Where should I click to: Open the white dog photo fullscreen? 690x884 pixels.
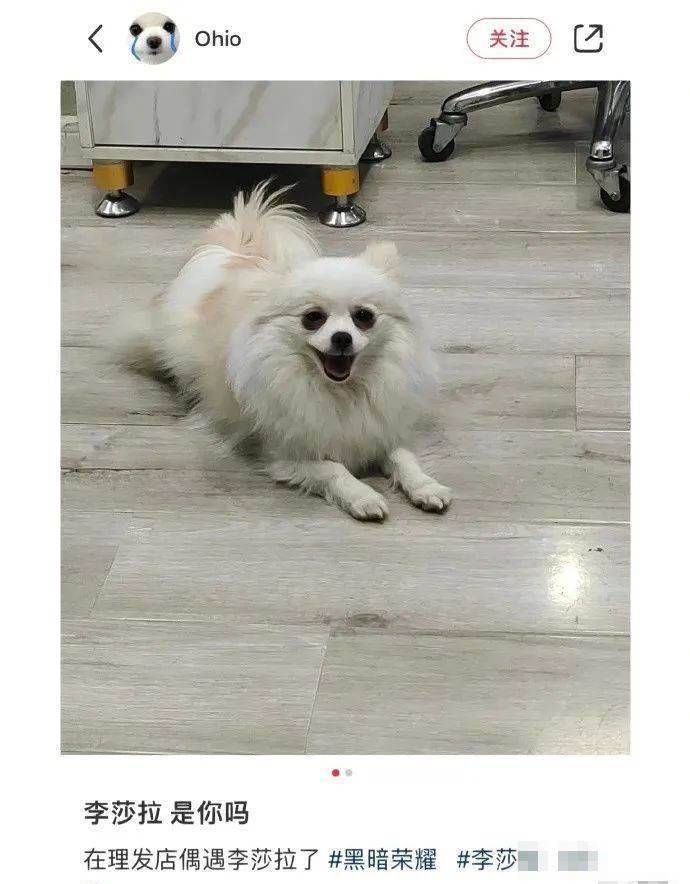click(345, 417)
